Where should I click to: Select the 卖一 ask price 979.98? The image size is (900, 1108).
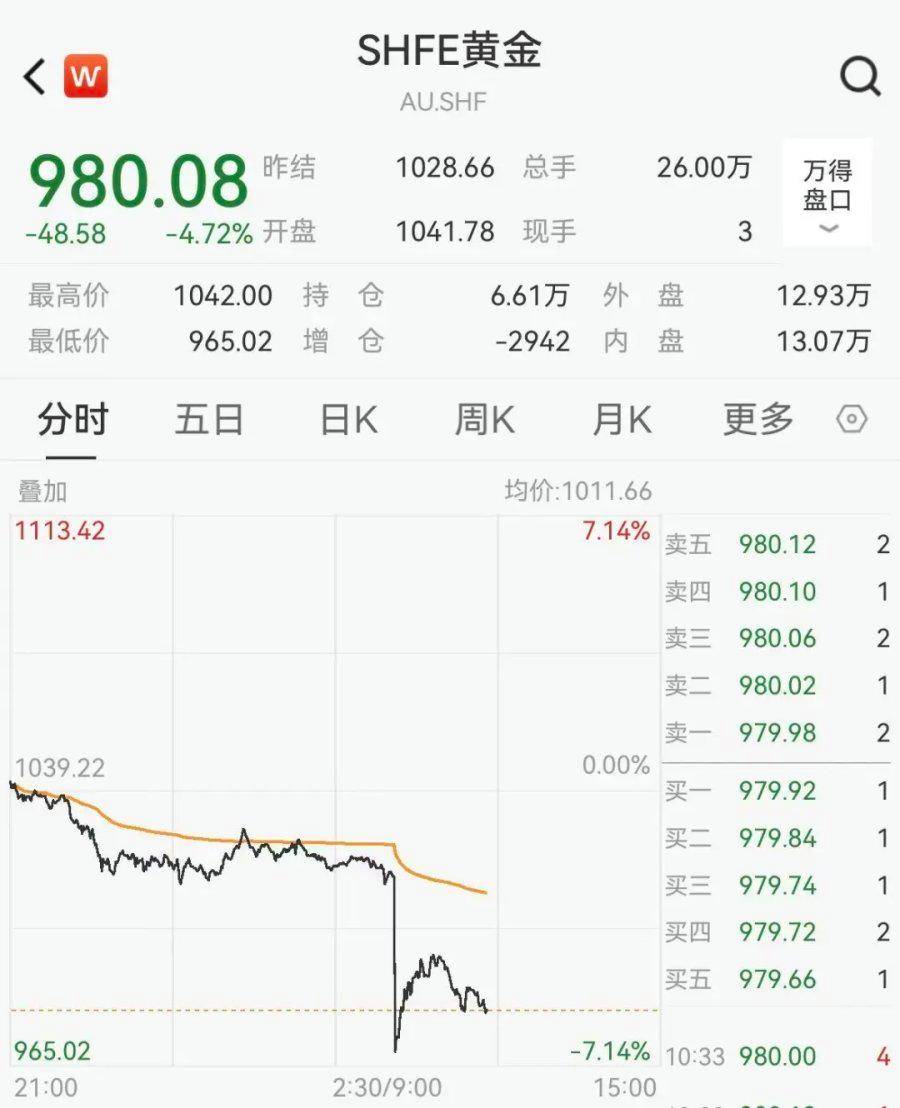tap(779, 733)
